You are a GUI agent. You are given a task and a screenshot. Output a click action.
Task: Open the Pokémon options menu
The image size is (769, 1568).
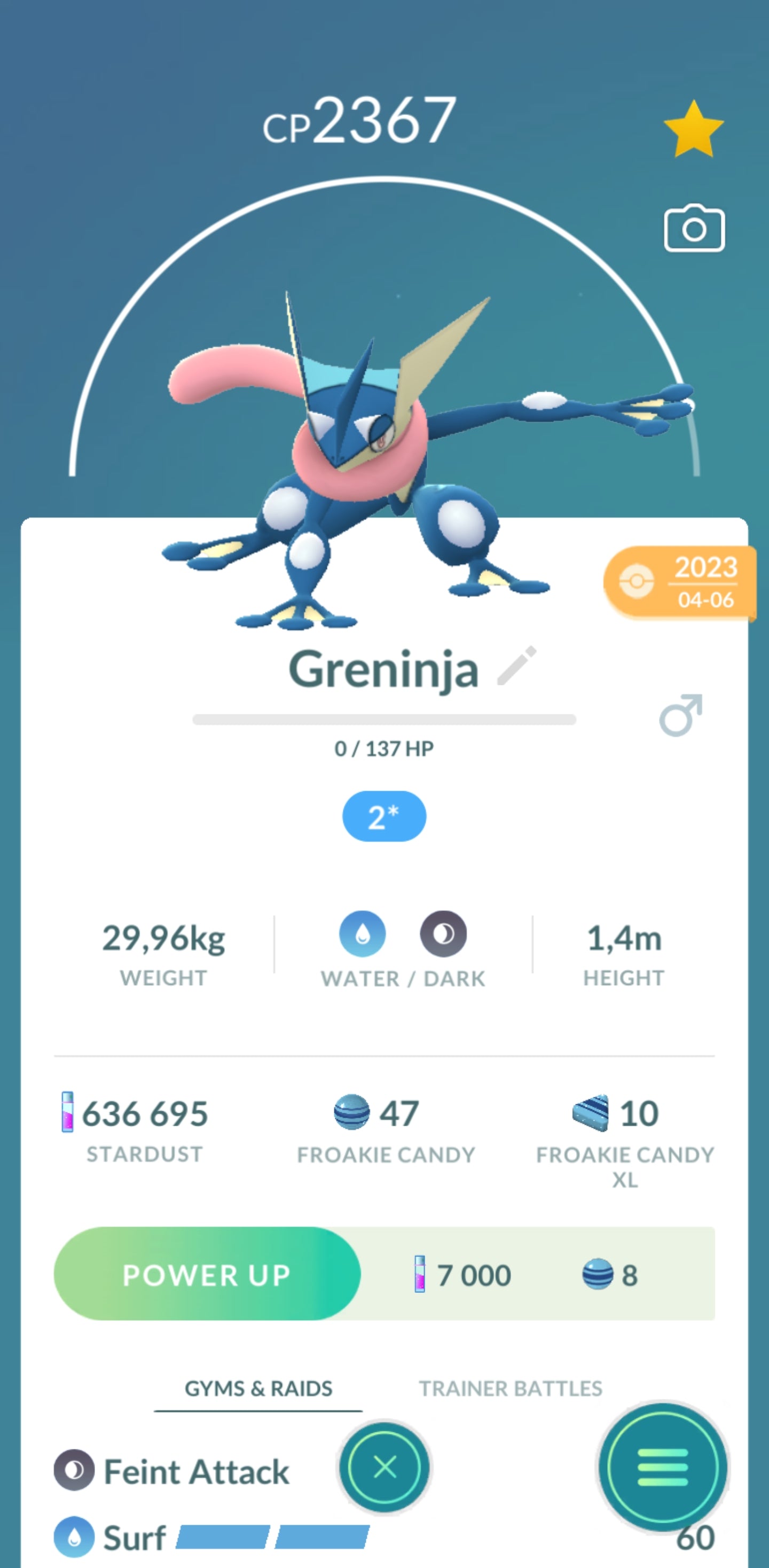coord(663,1468)
